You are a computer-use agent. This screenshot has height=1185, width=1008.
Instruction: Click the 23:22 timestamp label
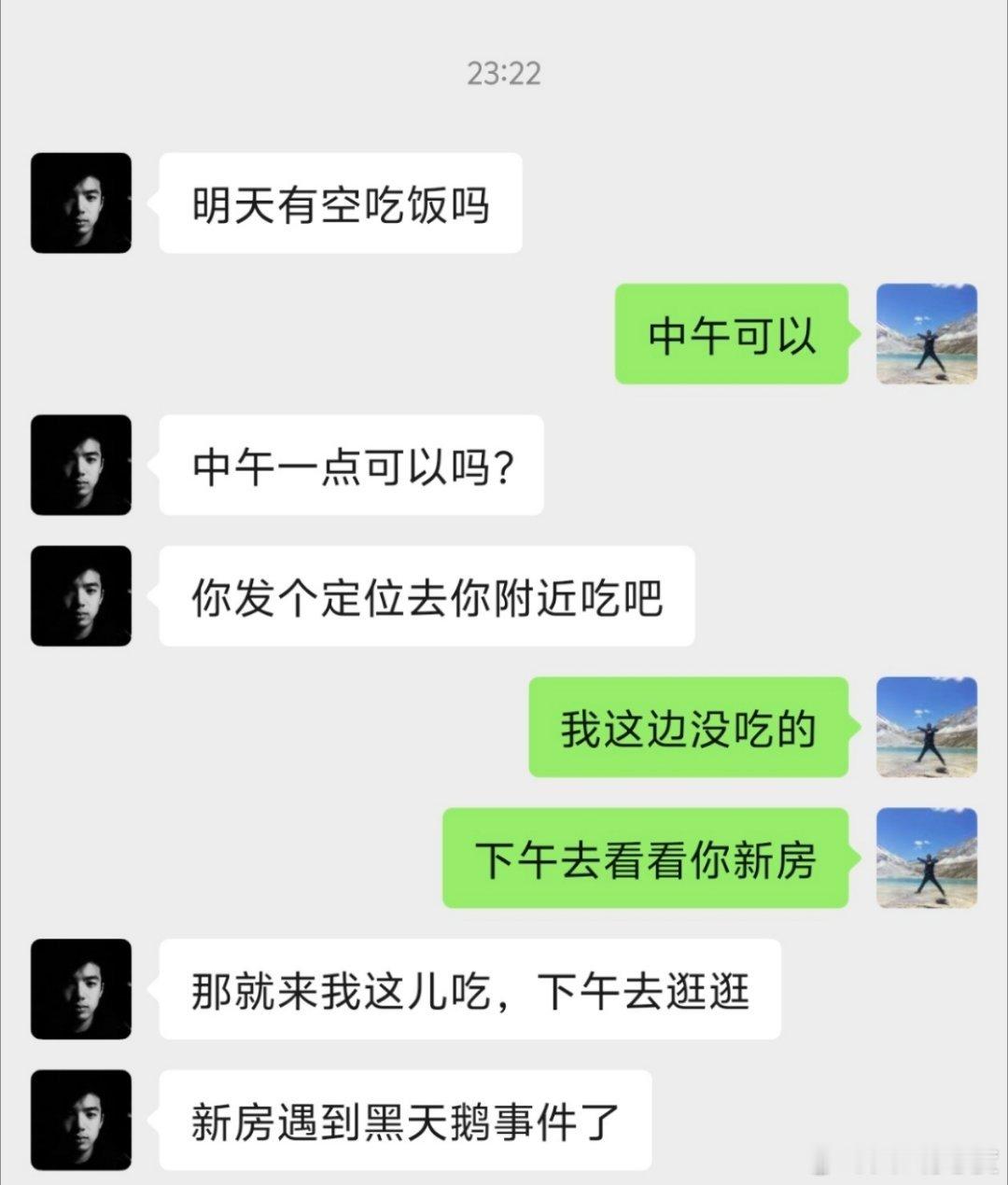(x=504, y=77)
